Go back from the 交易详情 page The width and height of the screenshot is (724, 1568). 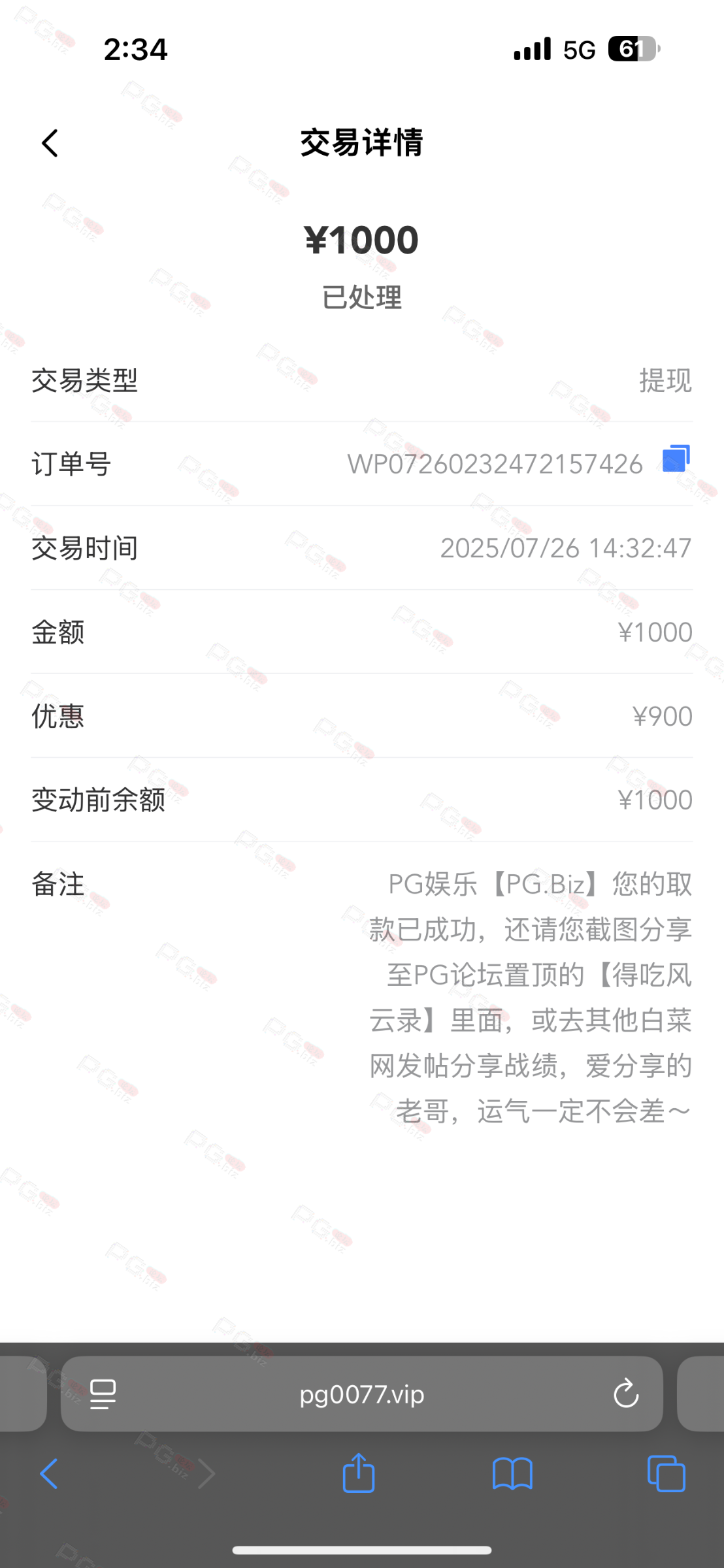pos(50,143)
